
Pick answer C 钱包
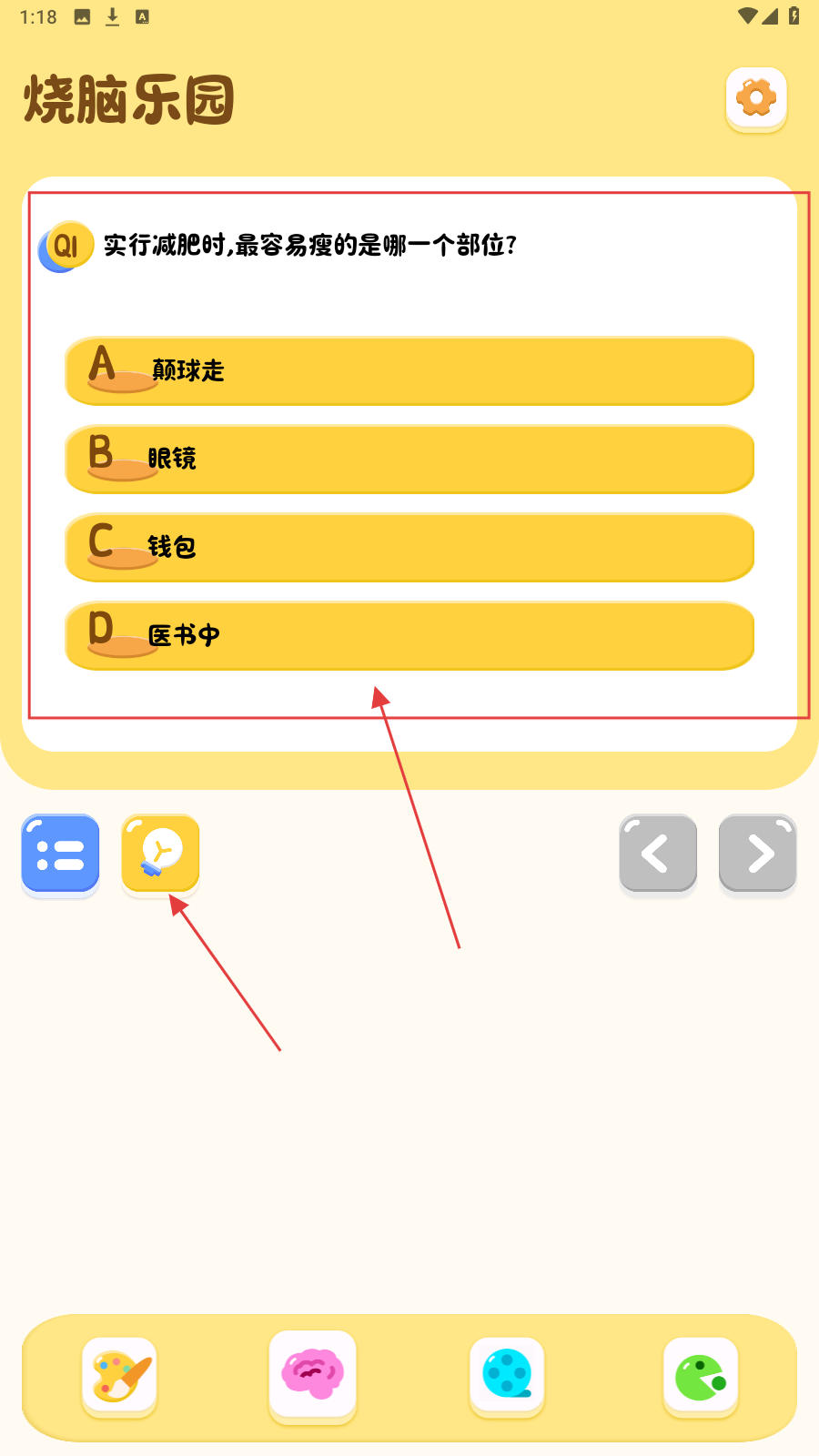tap(409, 548)
